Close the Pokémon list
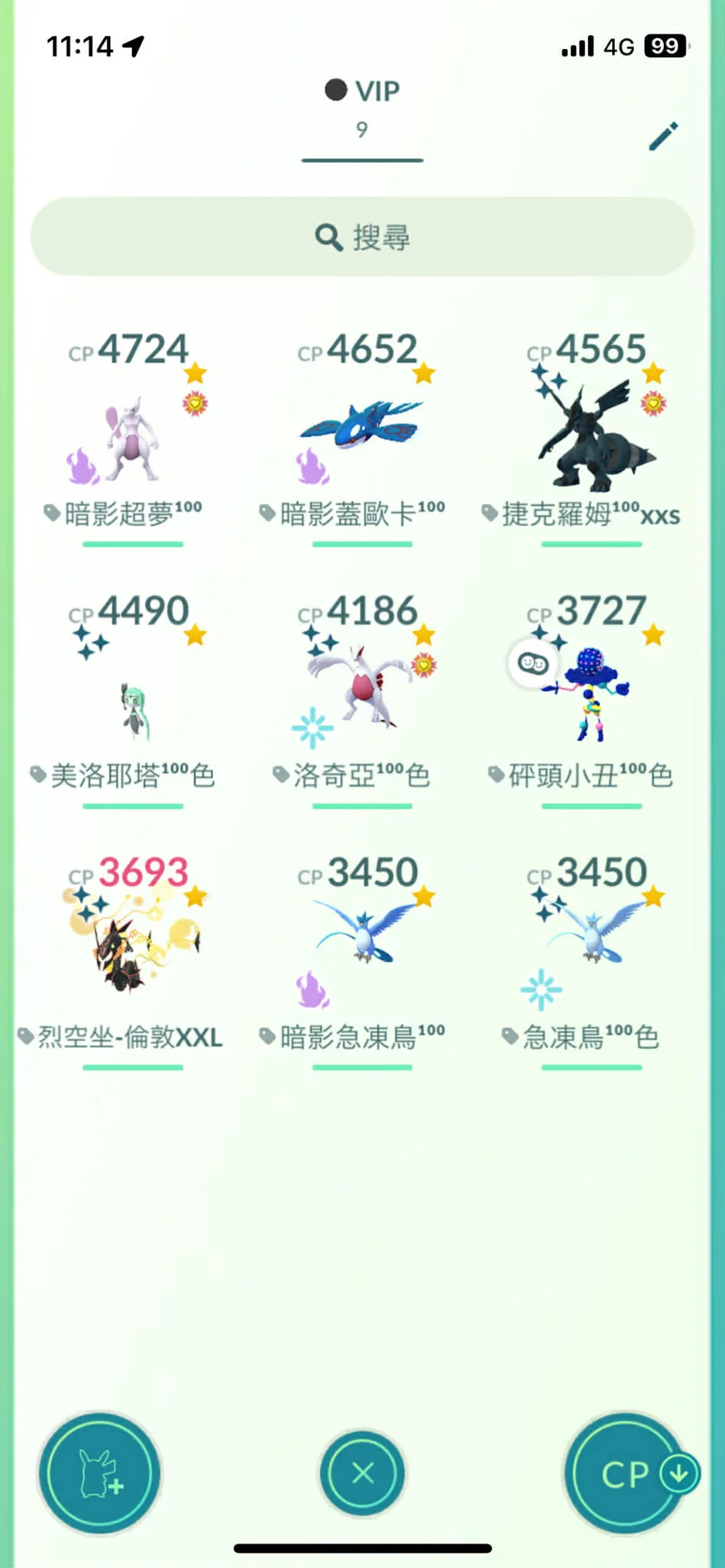The image size is (725, 1568). click(362, 1473)
